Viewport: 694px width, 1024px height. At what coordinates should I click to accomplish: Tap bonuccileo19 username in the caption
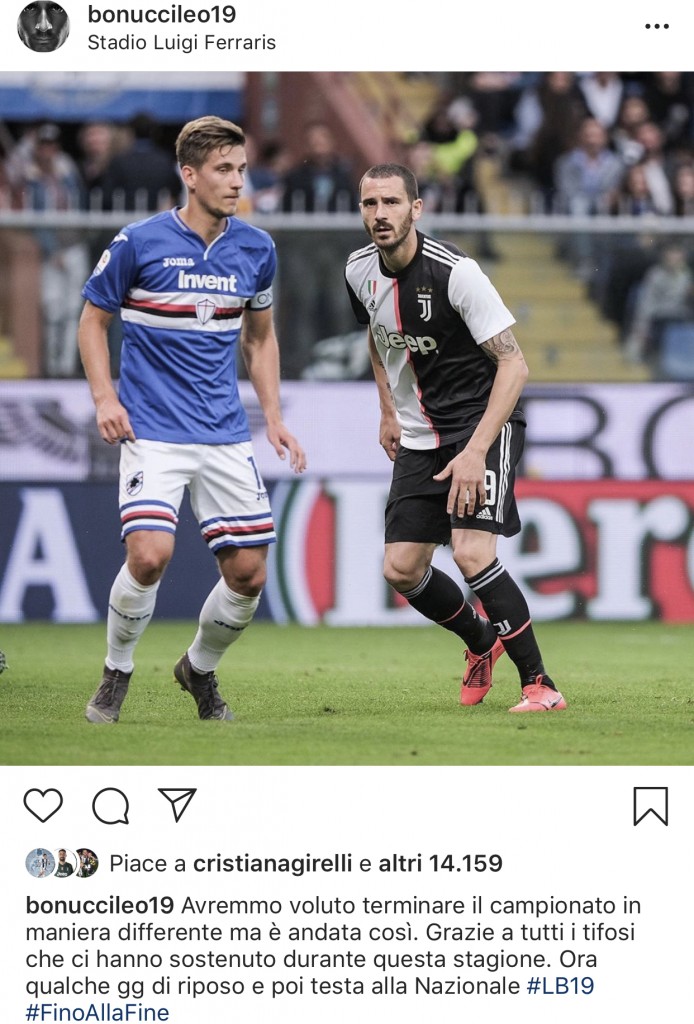(100, 905)
